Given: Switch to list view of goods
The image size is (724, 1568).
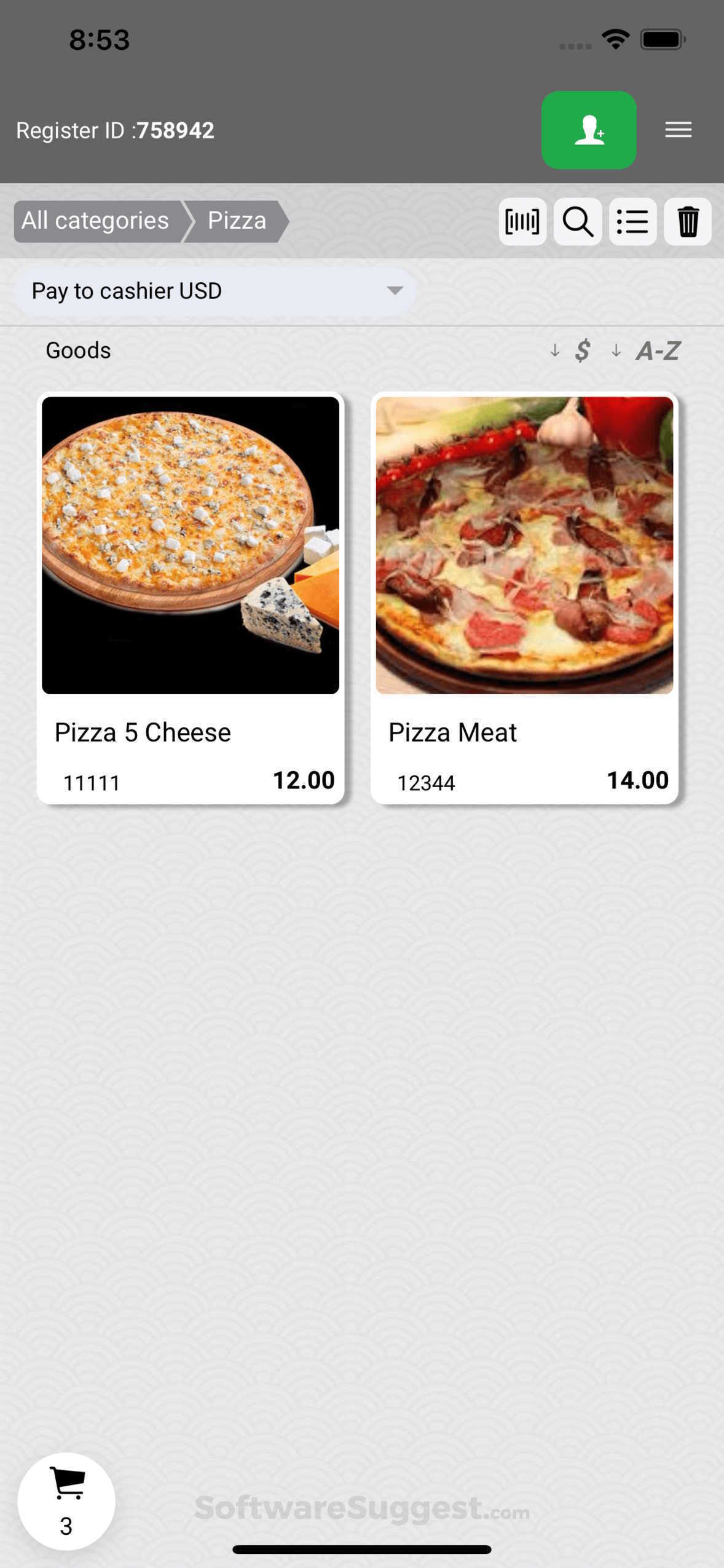Looking at the screenshot, I should [632, 222].
